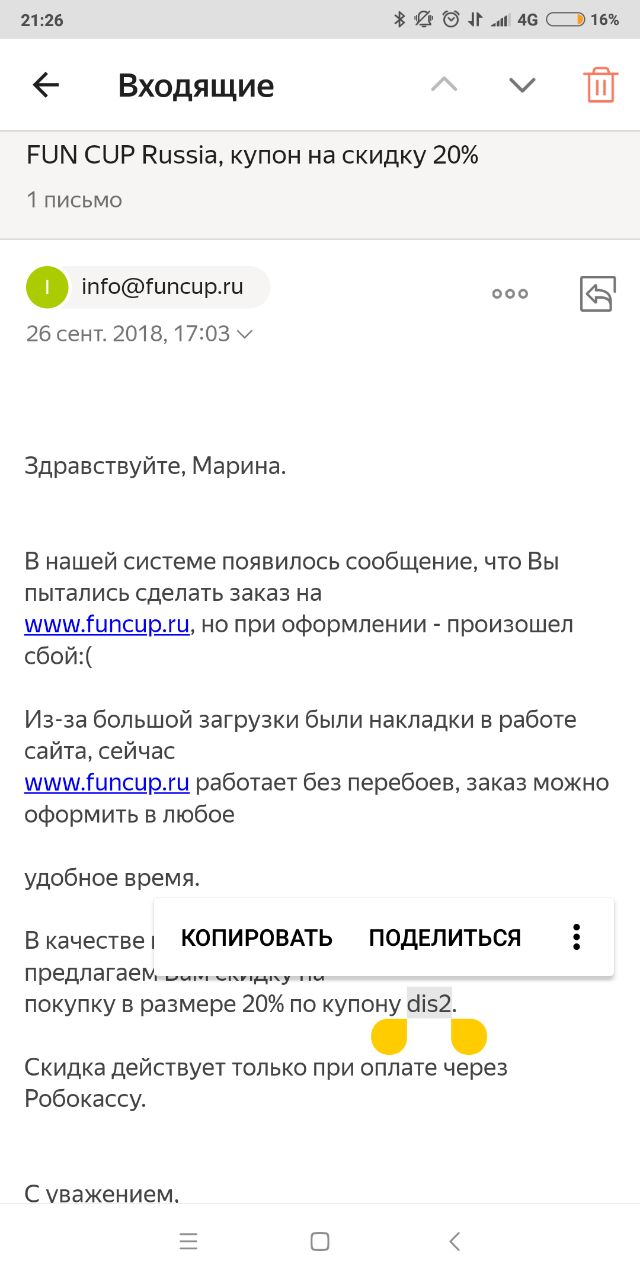Open second www.funcup.ru link before работает

(x=107, y=782)
